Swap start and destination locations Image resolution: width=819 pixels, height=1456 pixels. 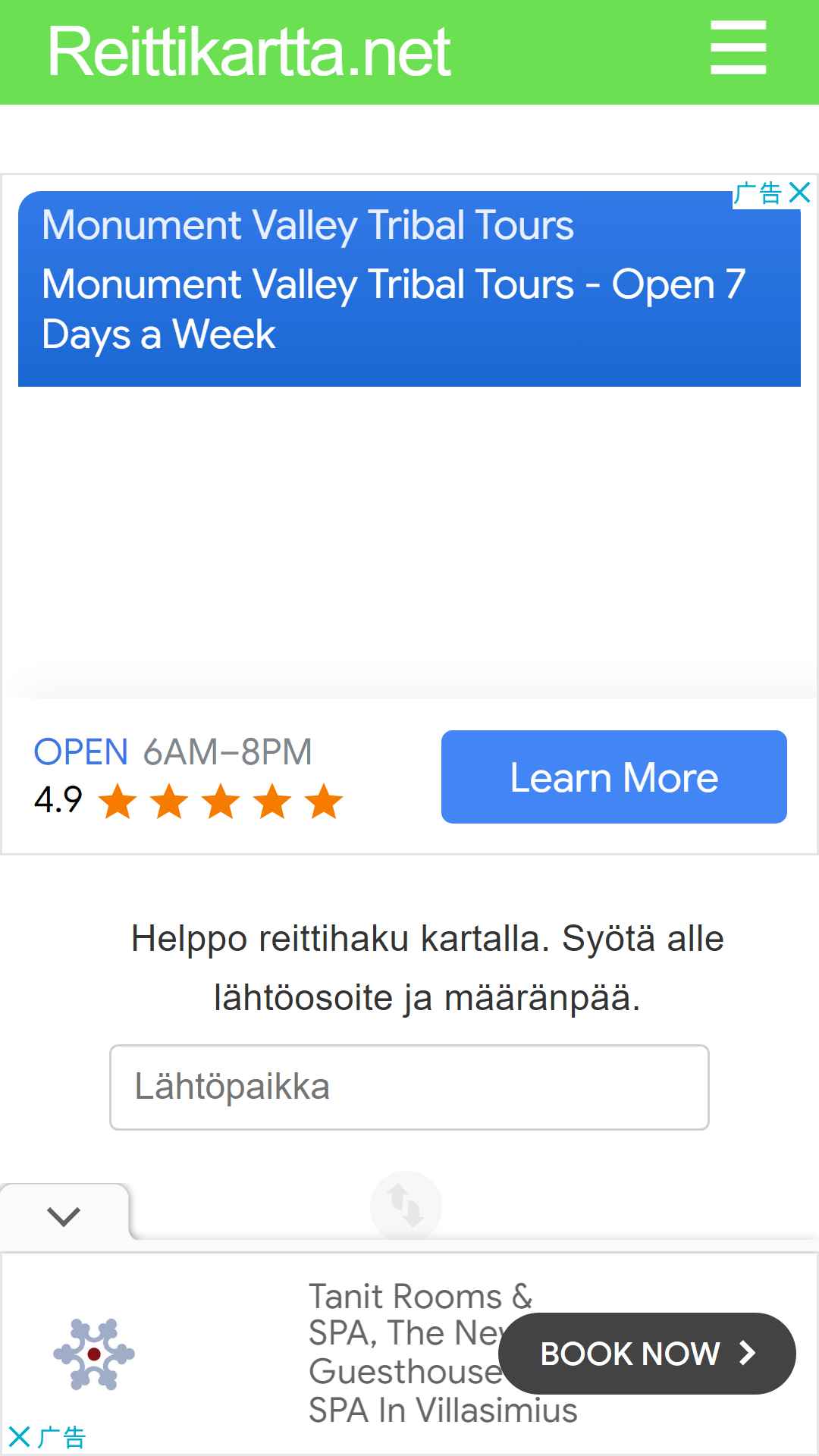(x=406, y=1206)
